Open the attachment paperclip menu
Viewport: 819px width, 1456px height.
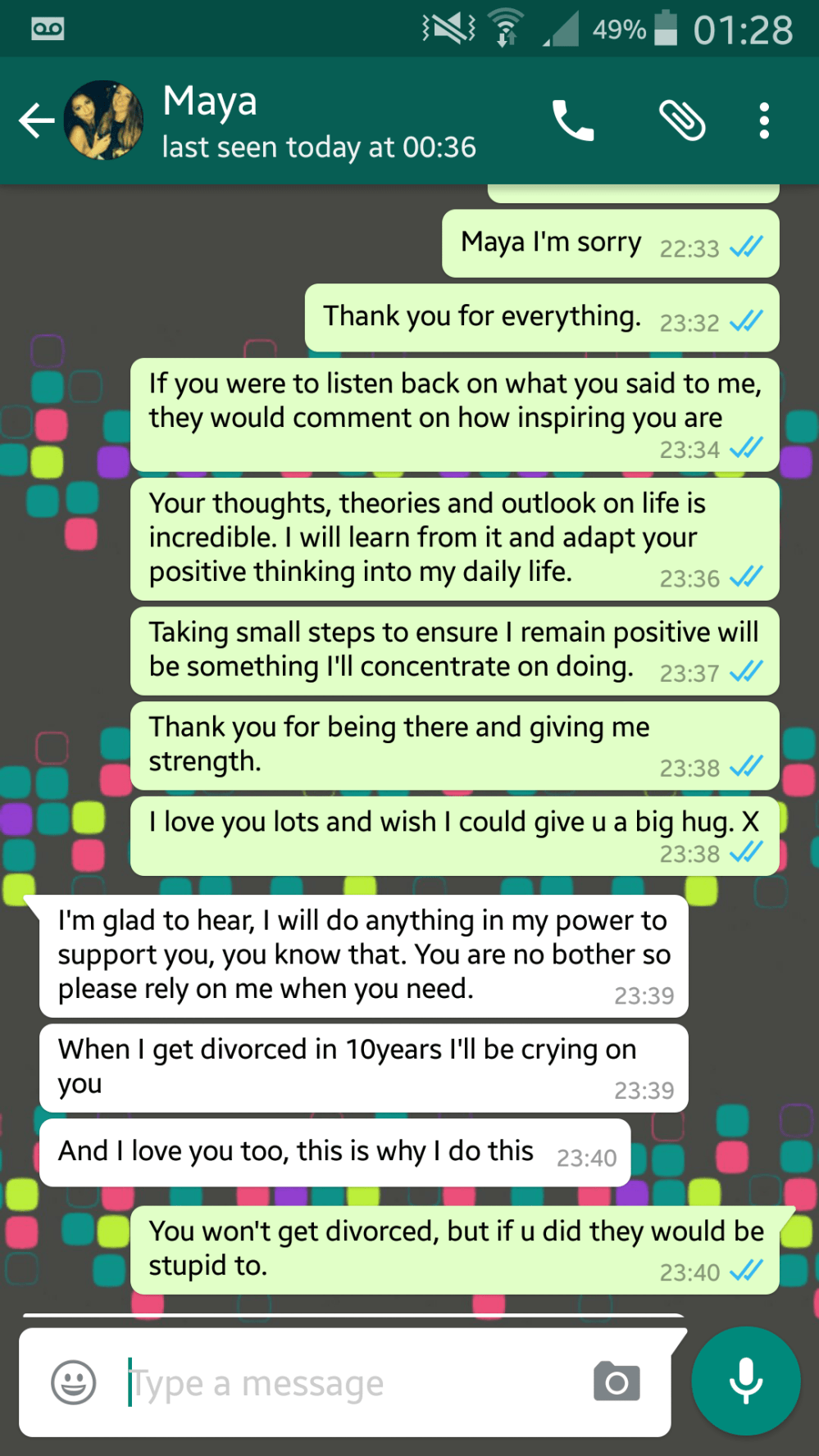[682, 121]
